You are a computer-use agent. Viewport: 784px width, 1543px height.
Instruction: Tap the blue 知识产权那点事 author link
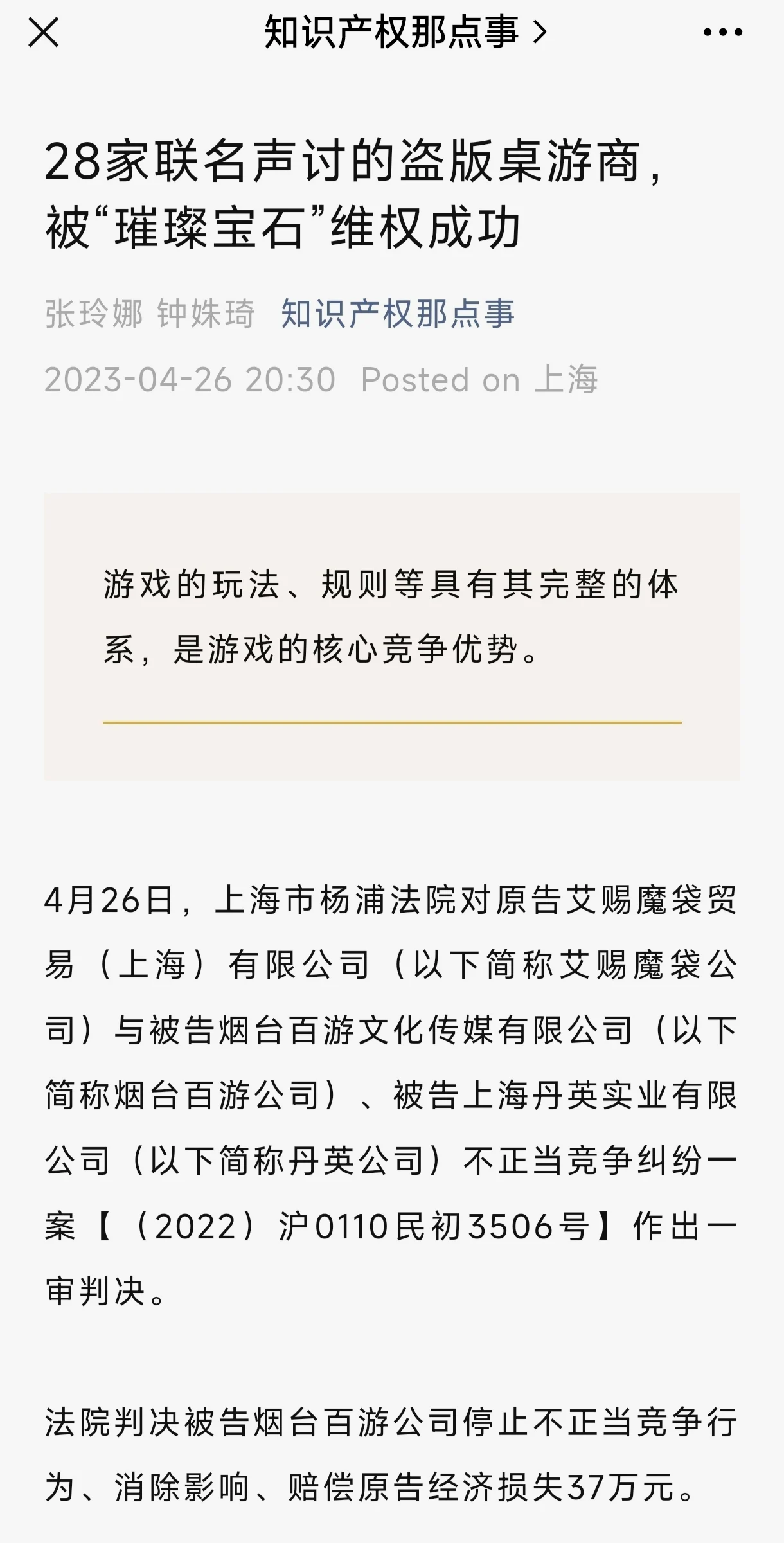pyautogui.click(x=398, y=314)
